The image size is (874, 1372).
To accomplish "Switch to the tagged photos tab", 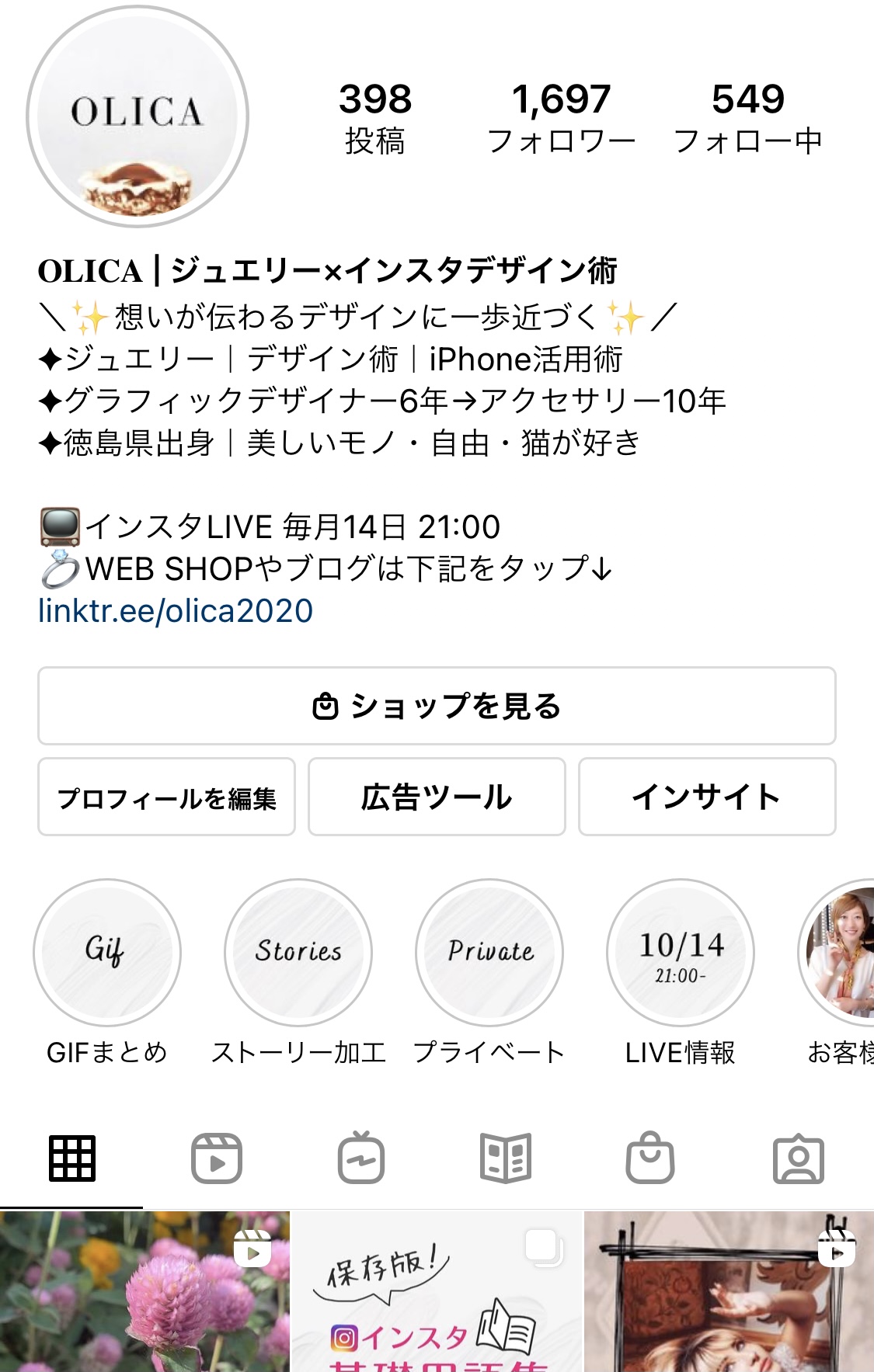I will point(799,1158).
